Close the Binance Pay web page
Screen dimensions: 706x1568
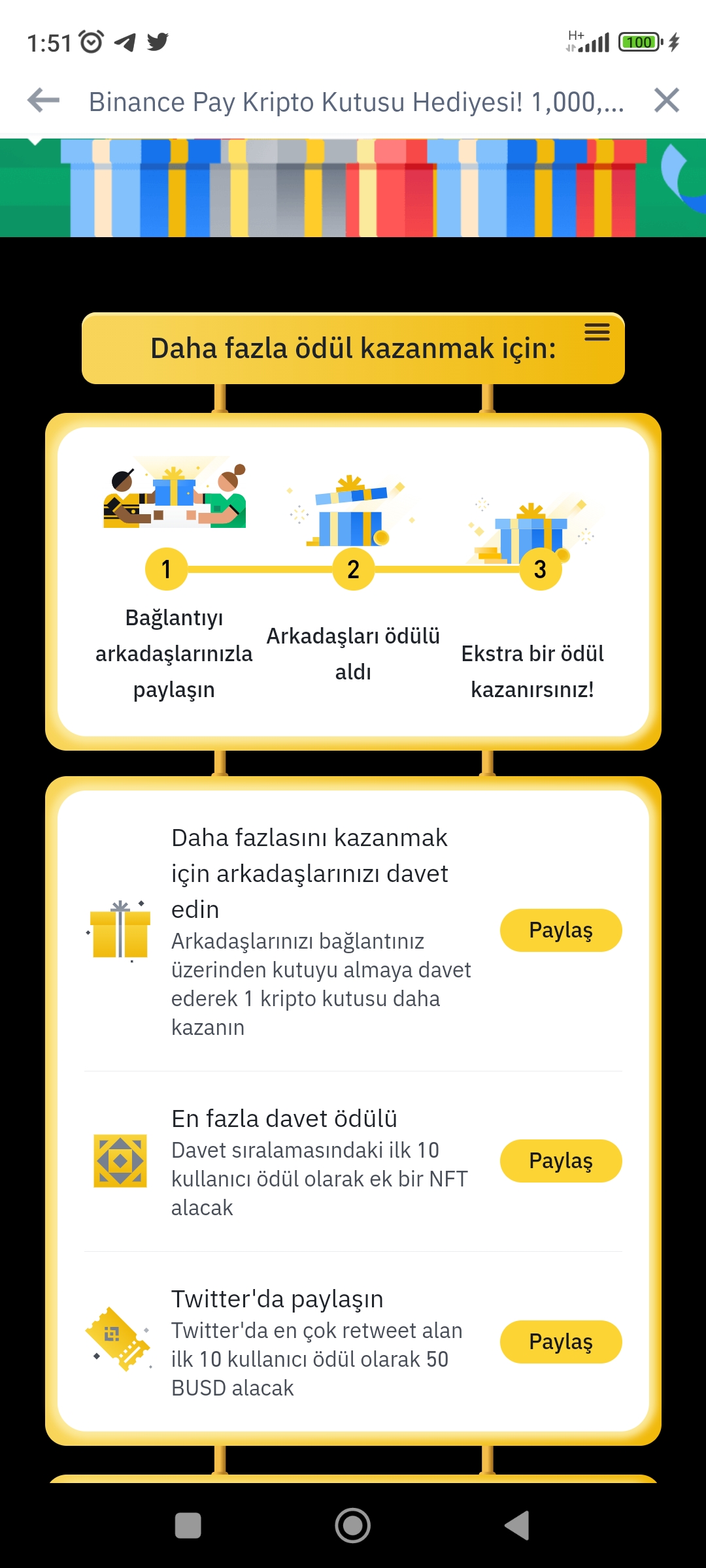point(667,101)
